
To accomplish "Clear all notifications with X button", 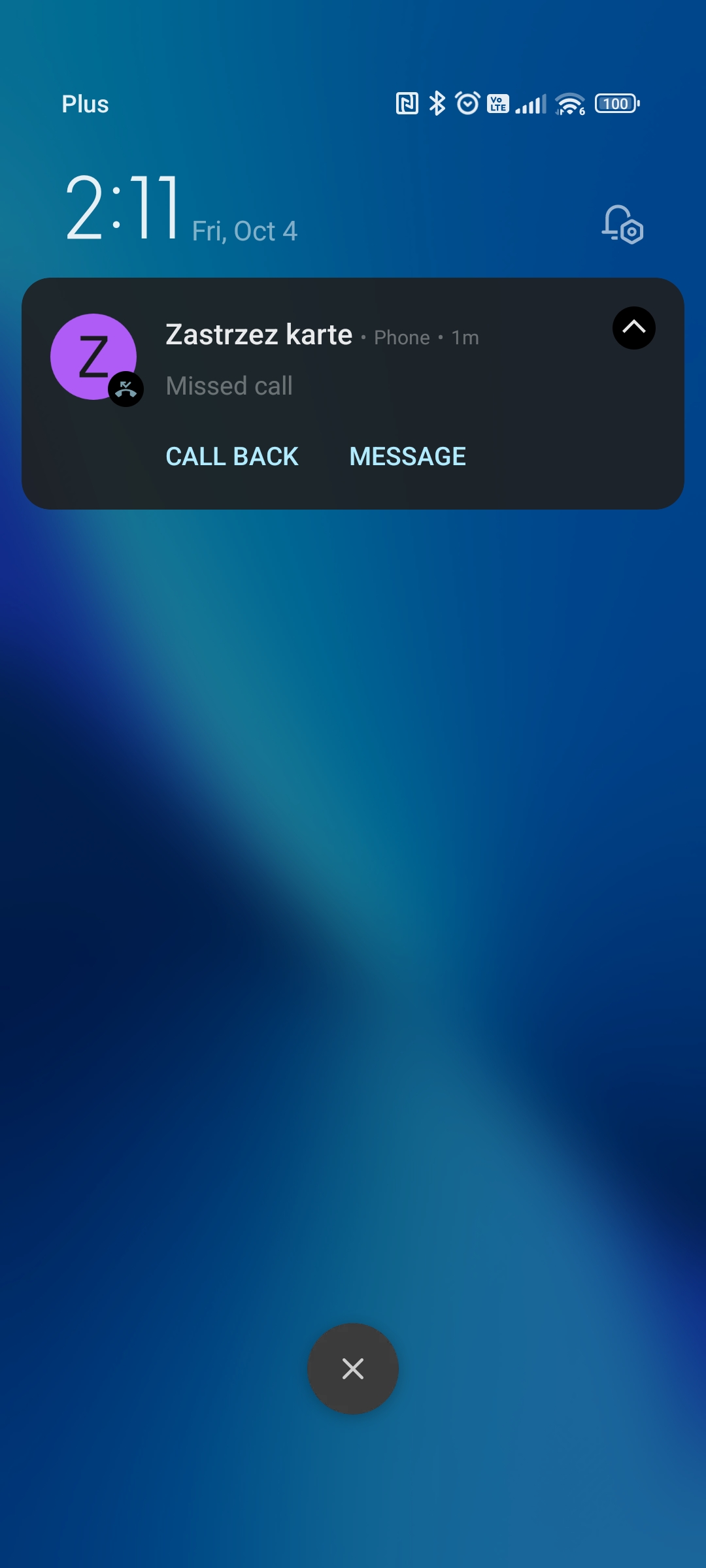I will tap(353, 1369).
